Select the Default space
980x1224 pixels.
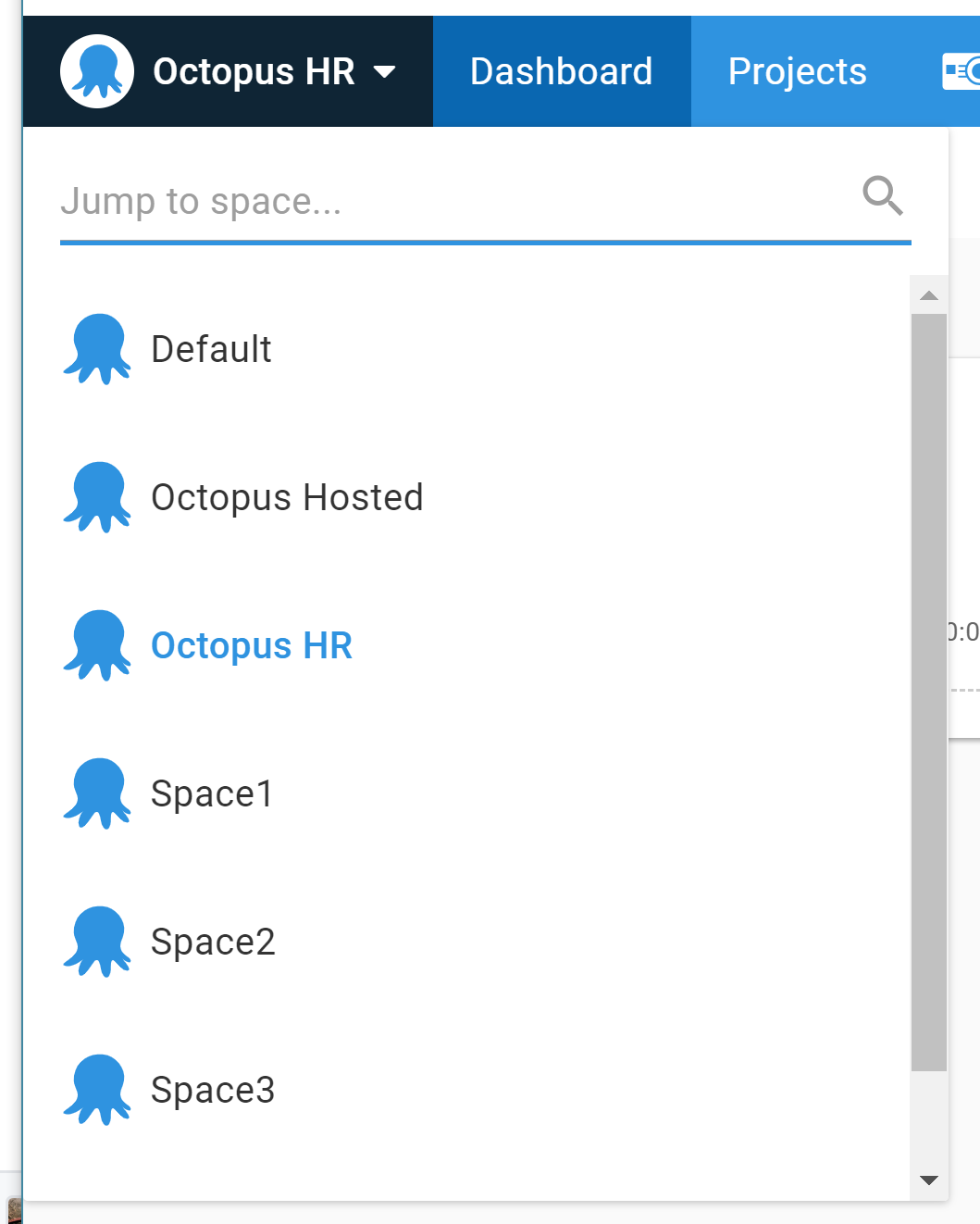coord(211,349)
